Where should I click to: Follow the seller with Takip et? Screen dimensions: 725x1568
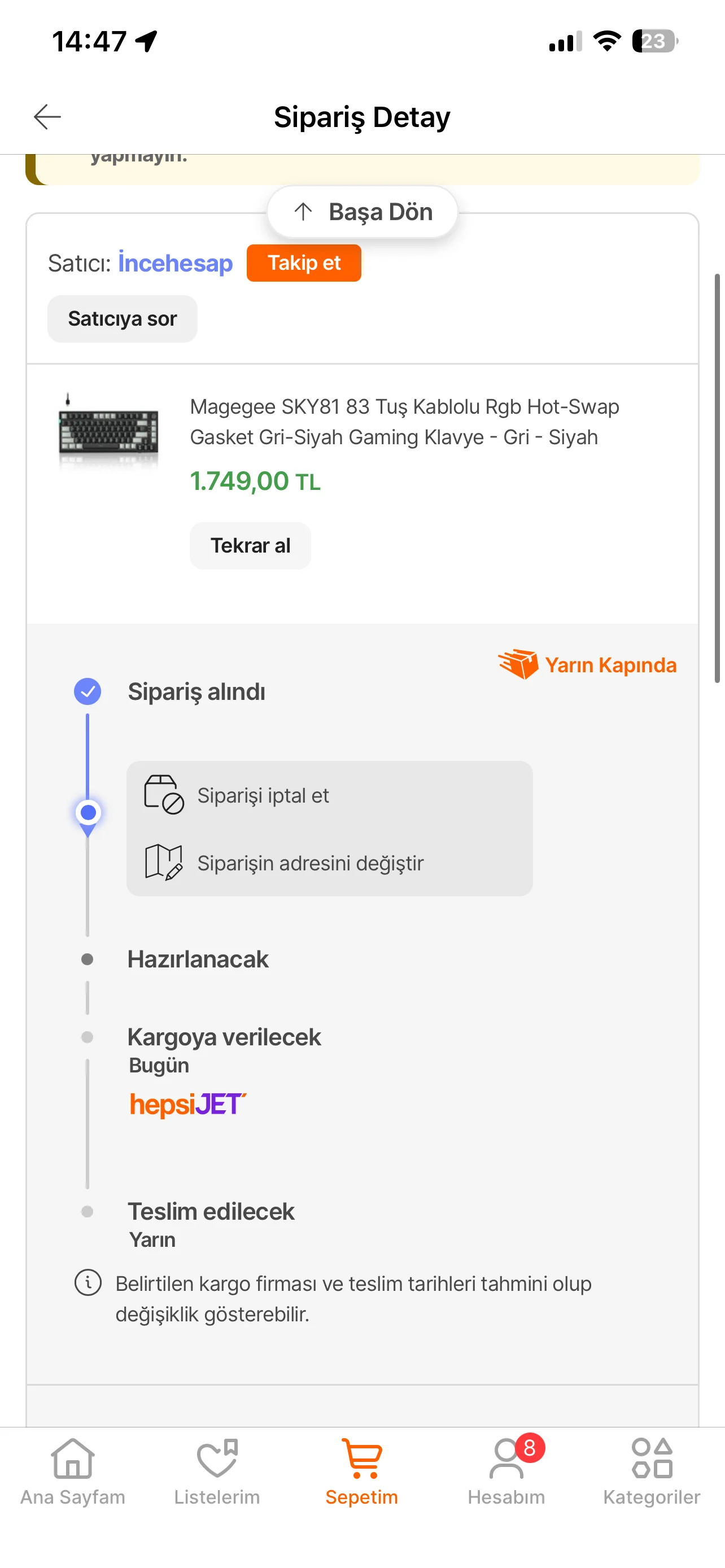tap(303, 263)
